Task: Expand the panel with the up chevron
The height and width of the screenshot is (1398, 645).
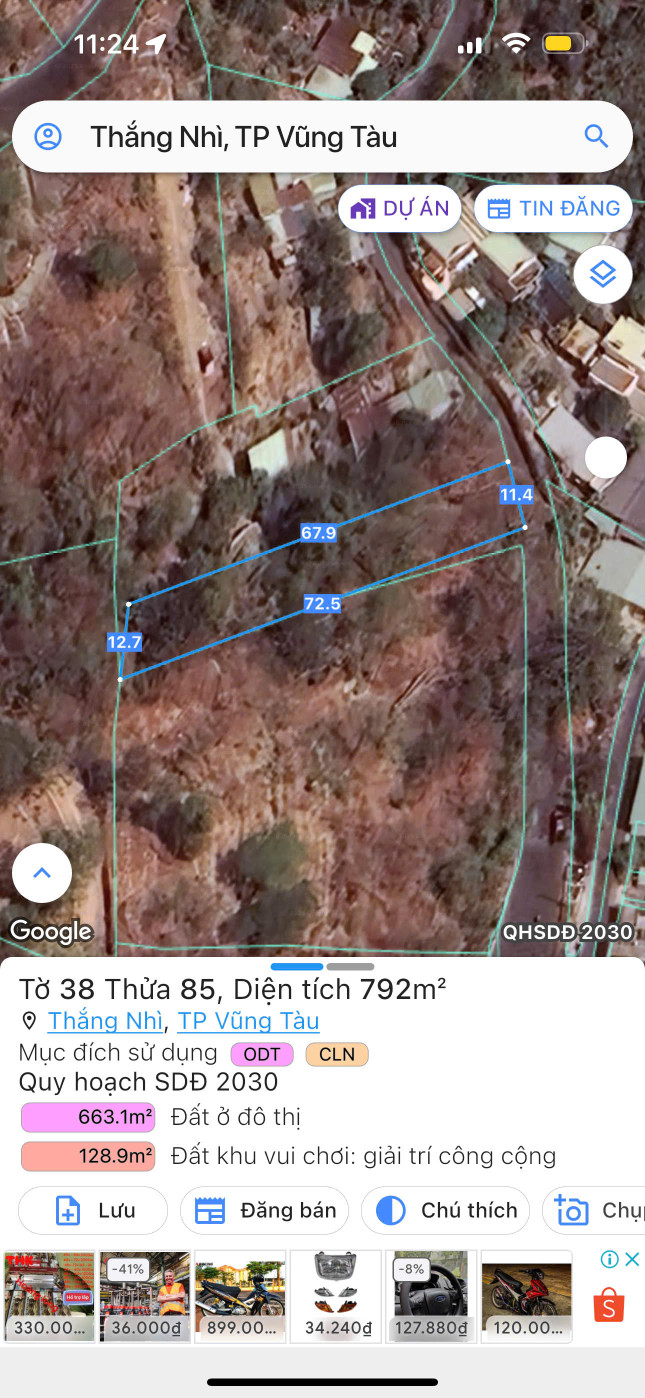Action: (42, 873)
